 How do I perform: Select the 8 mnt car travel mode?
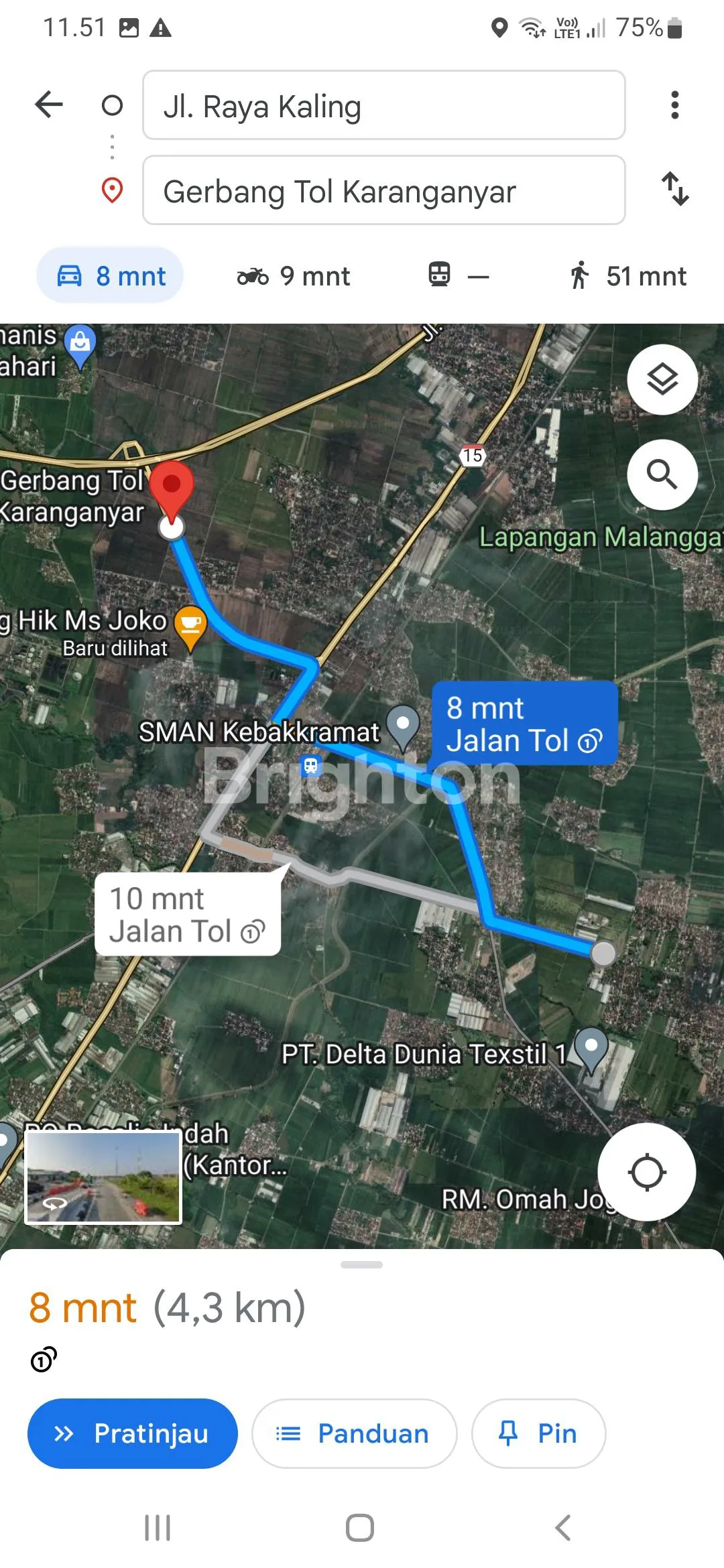(111, 275)
